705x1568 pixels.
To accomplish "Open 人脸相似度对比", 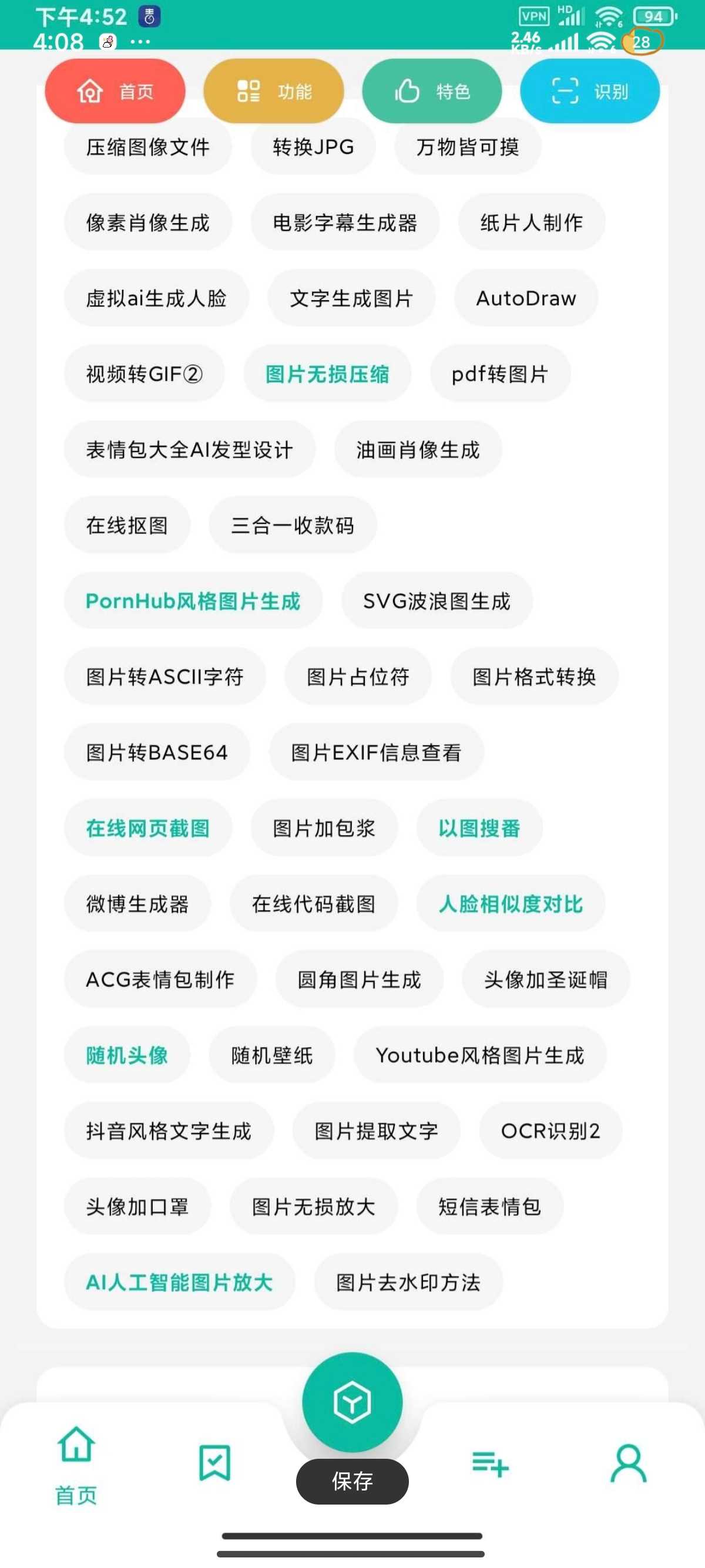I will click(510, 904).
